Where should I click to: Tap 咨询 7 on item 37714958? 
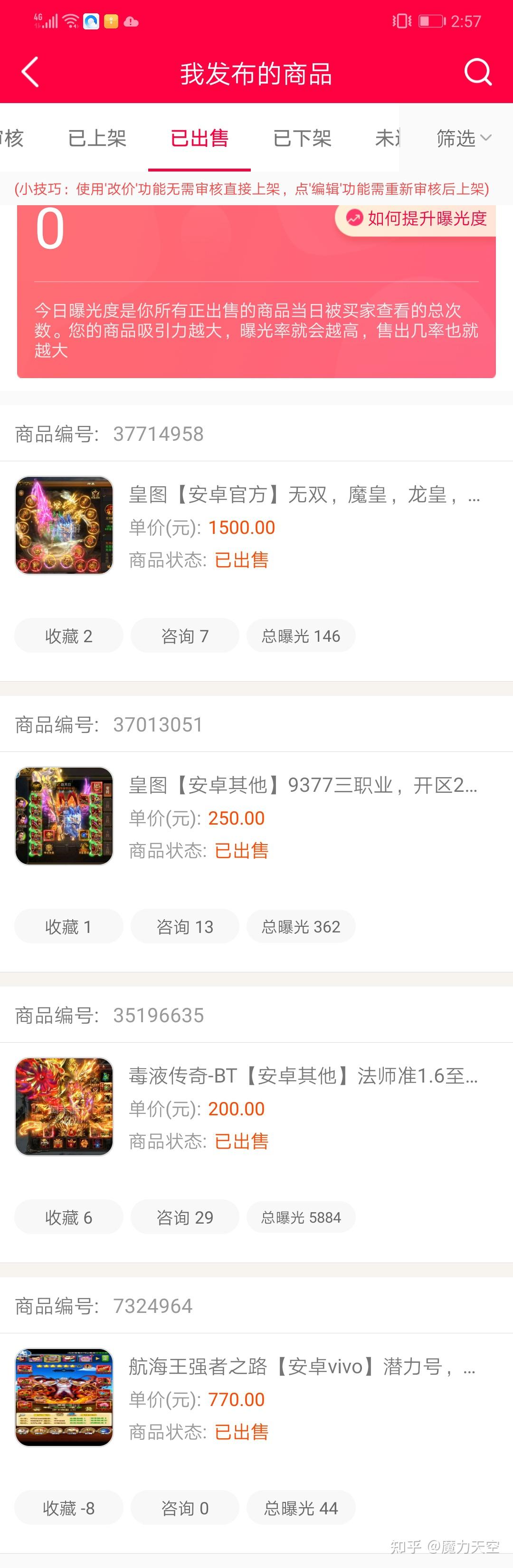click(184, 636)
